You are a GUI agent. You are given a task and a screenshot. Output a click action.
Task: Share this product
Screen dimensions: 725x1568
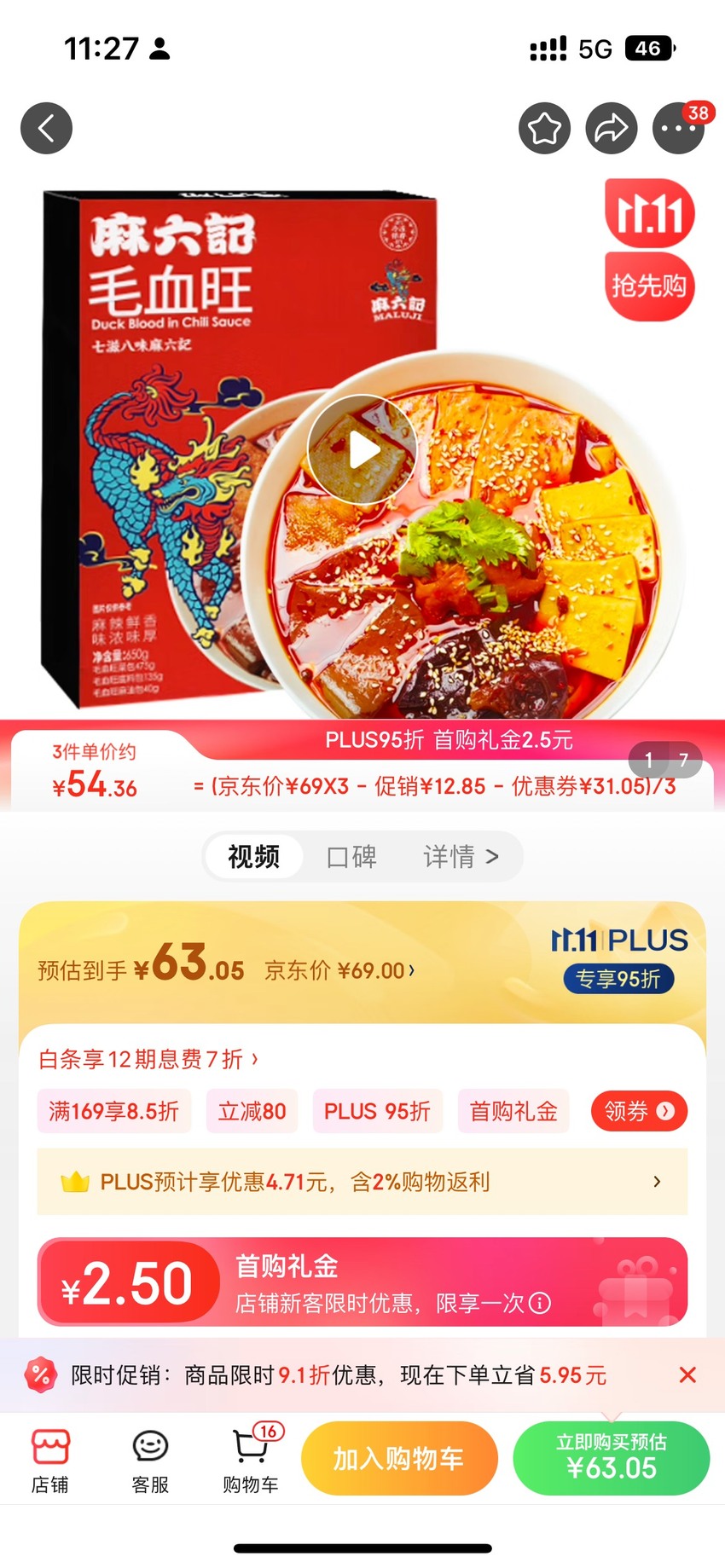(x=611, y=129)
